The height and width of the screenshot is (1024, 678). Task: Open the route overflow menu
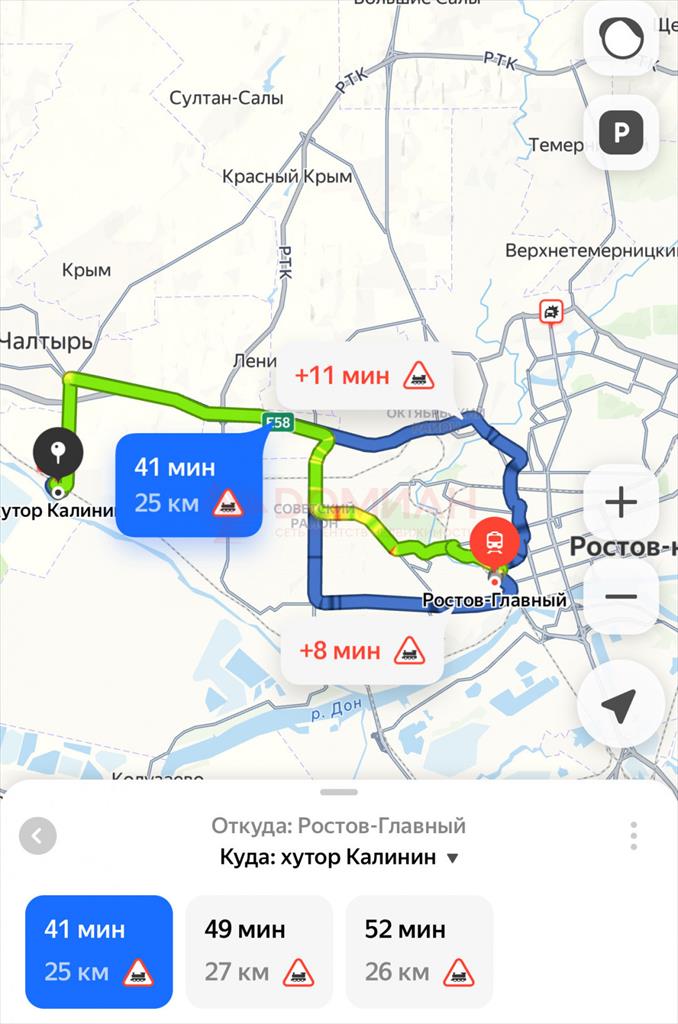(x=633, y=836)
